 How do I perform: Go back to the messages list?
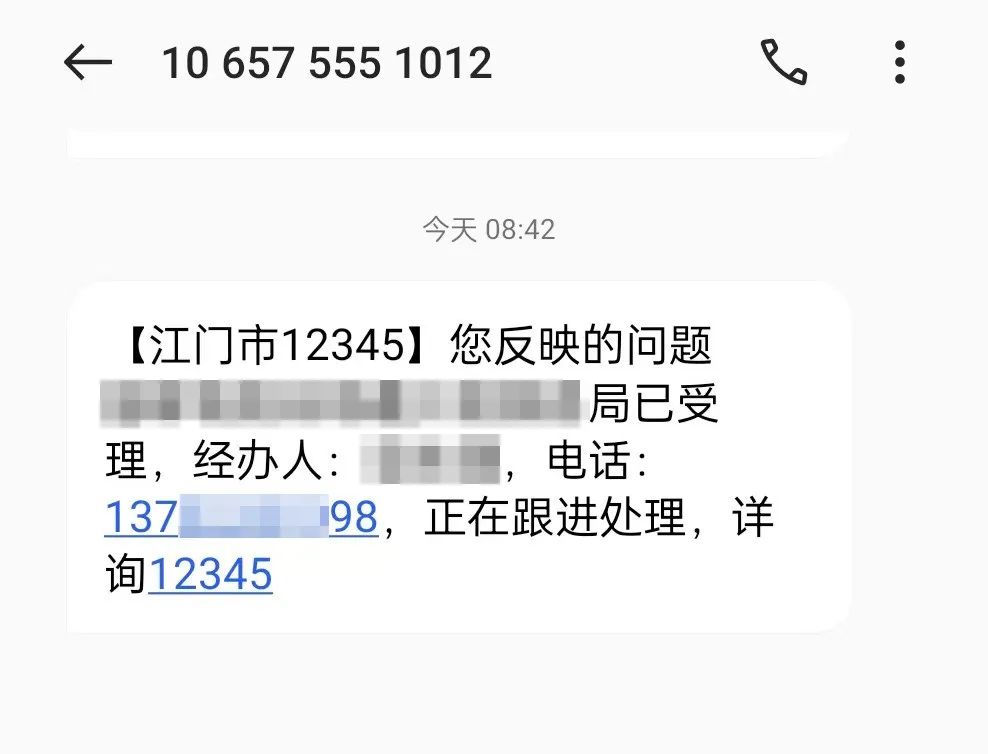pyautogui.click(x=88, y=63)
